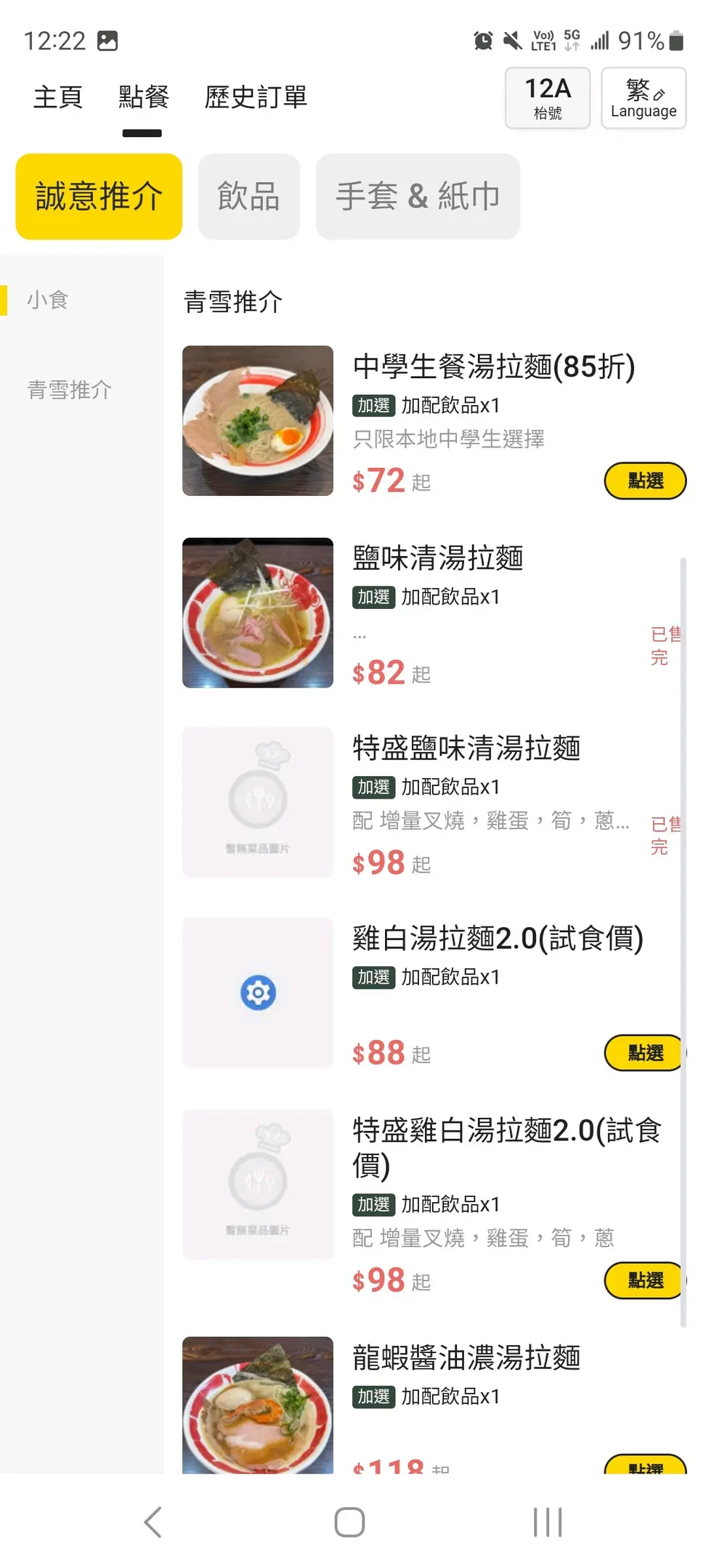This screenshot has width=706, height=1568.
Task: Select the 手套 & 紙巾 category
Action: [x=418, y=197]
